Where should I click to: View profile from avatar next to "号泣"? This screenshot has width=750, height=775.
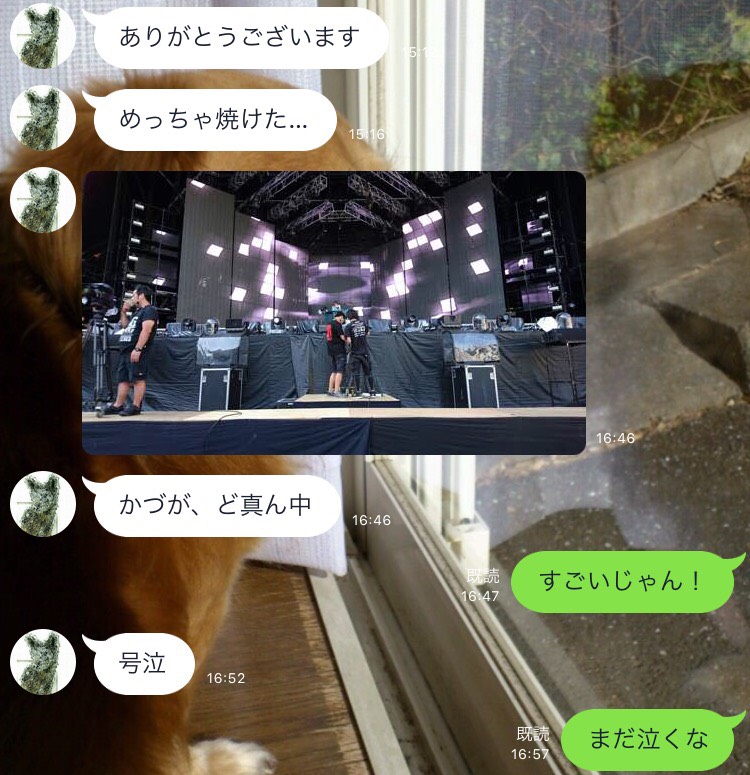[43, 662]
